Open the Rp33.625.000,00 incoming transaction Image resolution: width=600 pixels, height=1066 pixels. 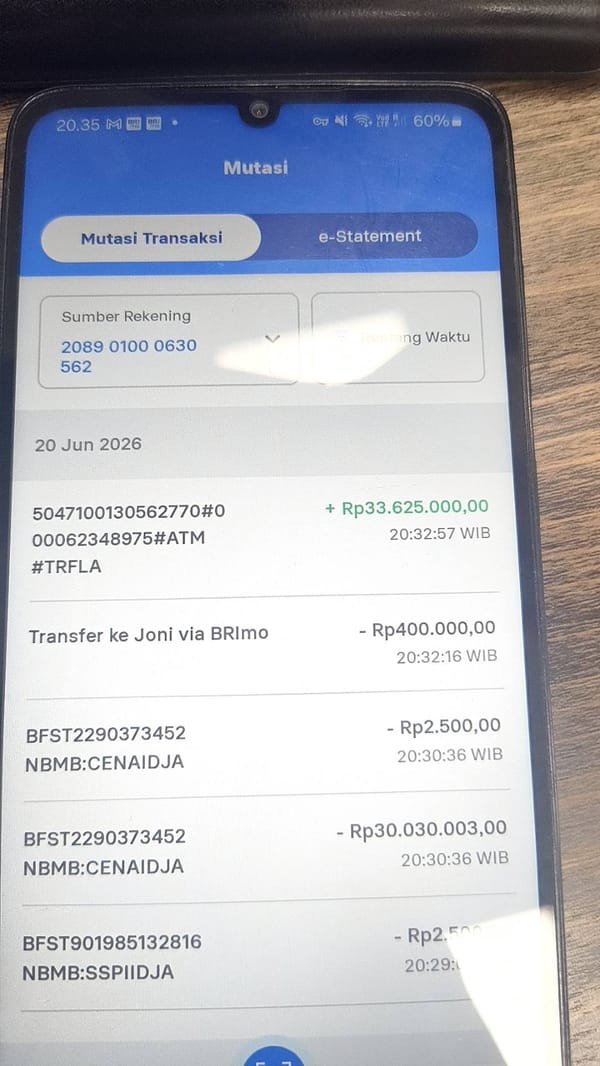(261, 538)
